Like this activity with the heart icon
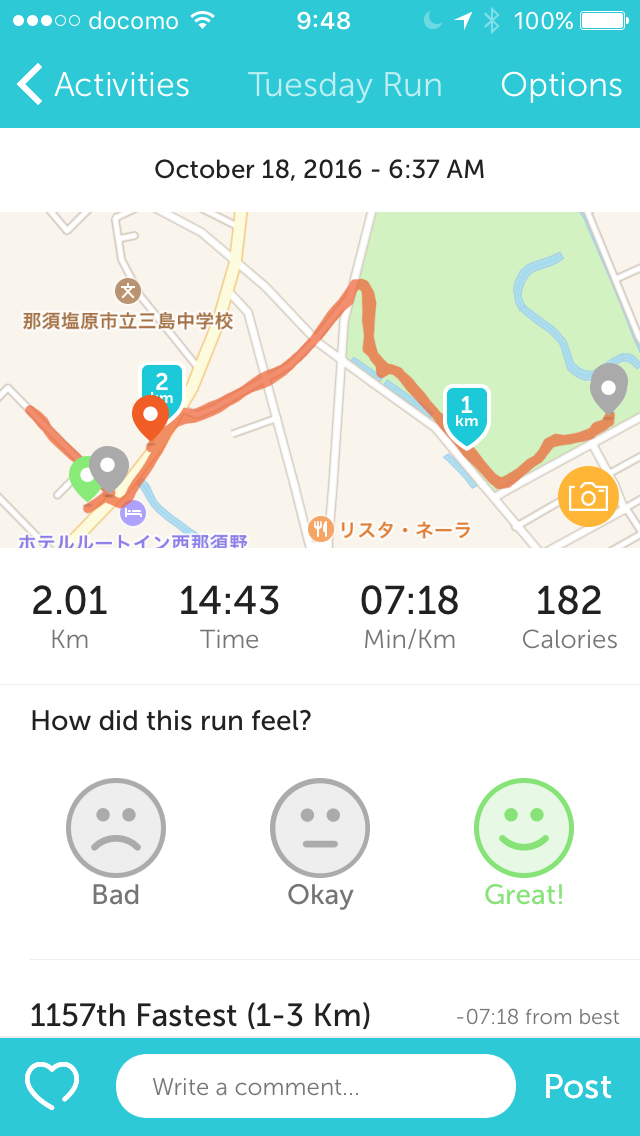Viewport: 640px width, 1136px height. point(52,1086)
